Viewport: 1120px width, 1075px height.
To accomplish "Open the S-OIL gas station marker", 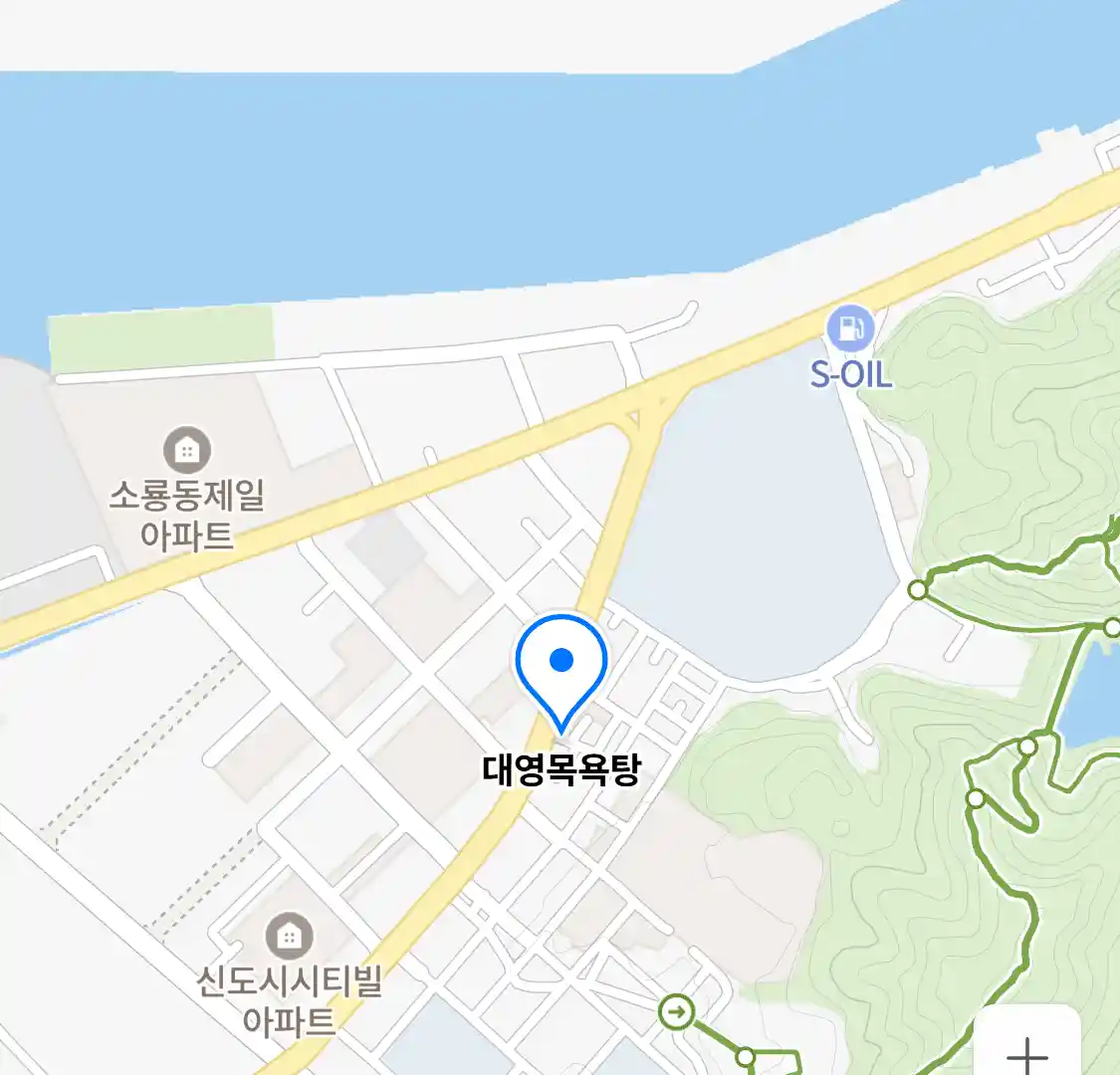I will (x=850, y=327).
